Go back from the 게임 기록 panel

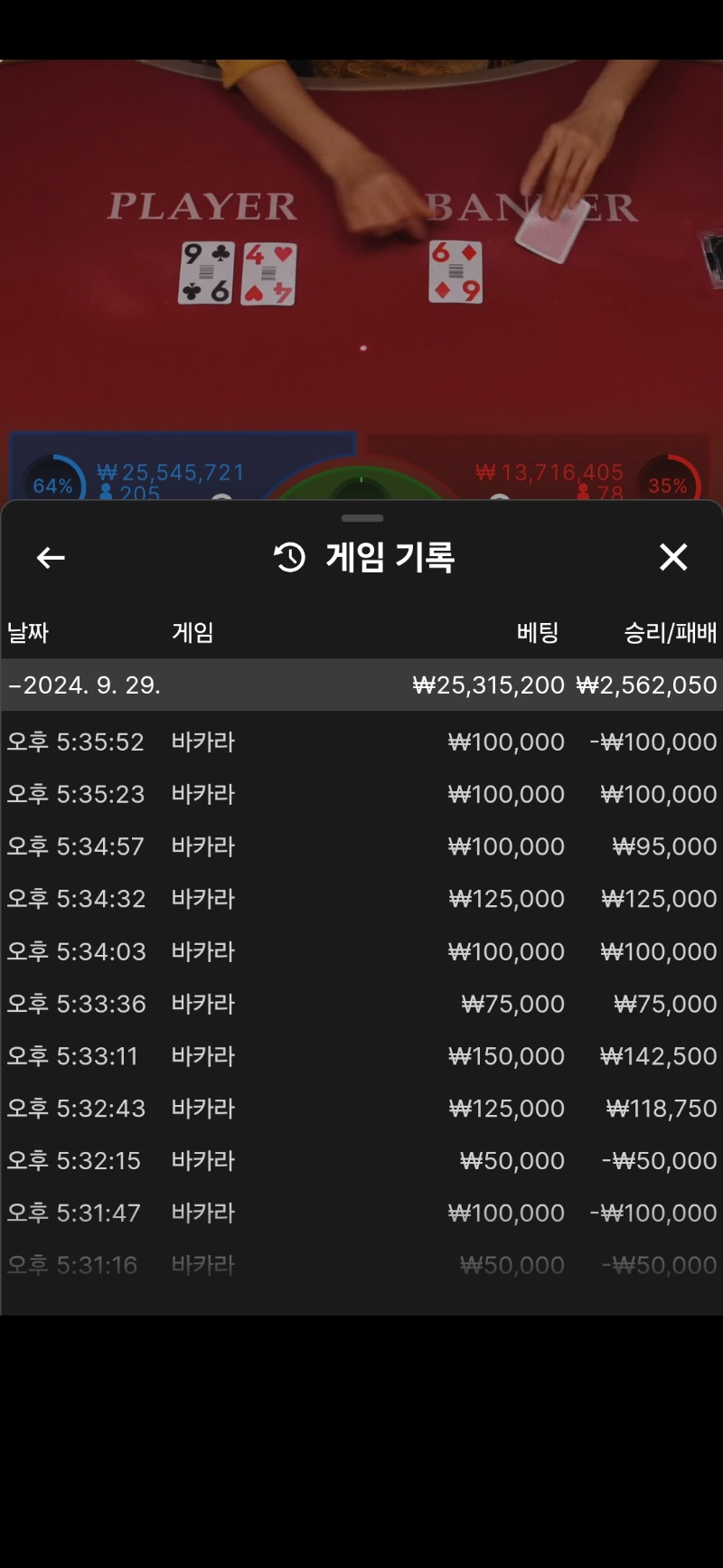pyautogui.click(x=51, y=558)
